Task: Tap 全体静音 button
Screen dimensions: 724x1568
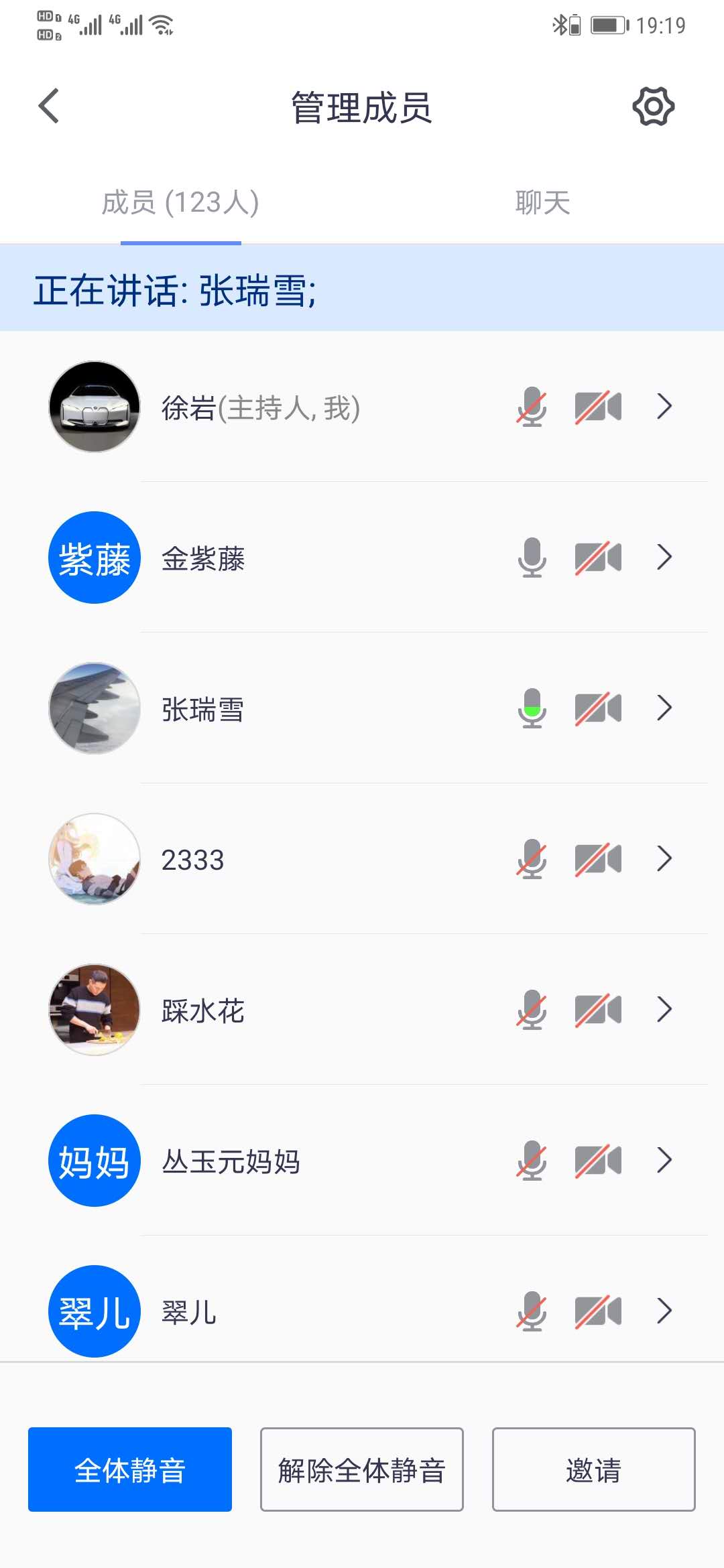Action: pos(130,1469)
